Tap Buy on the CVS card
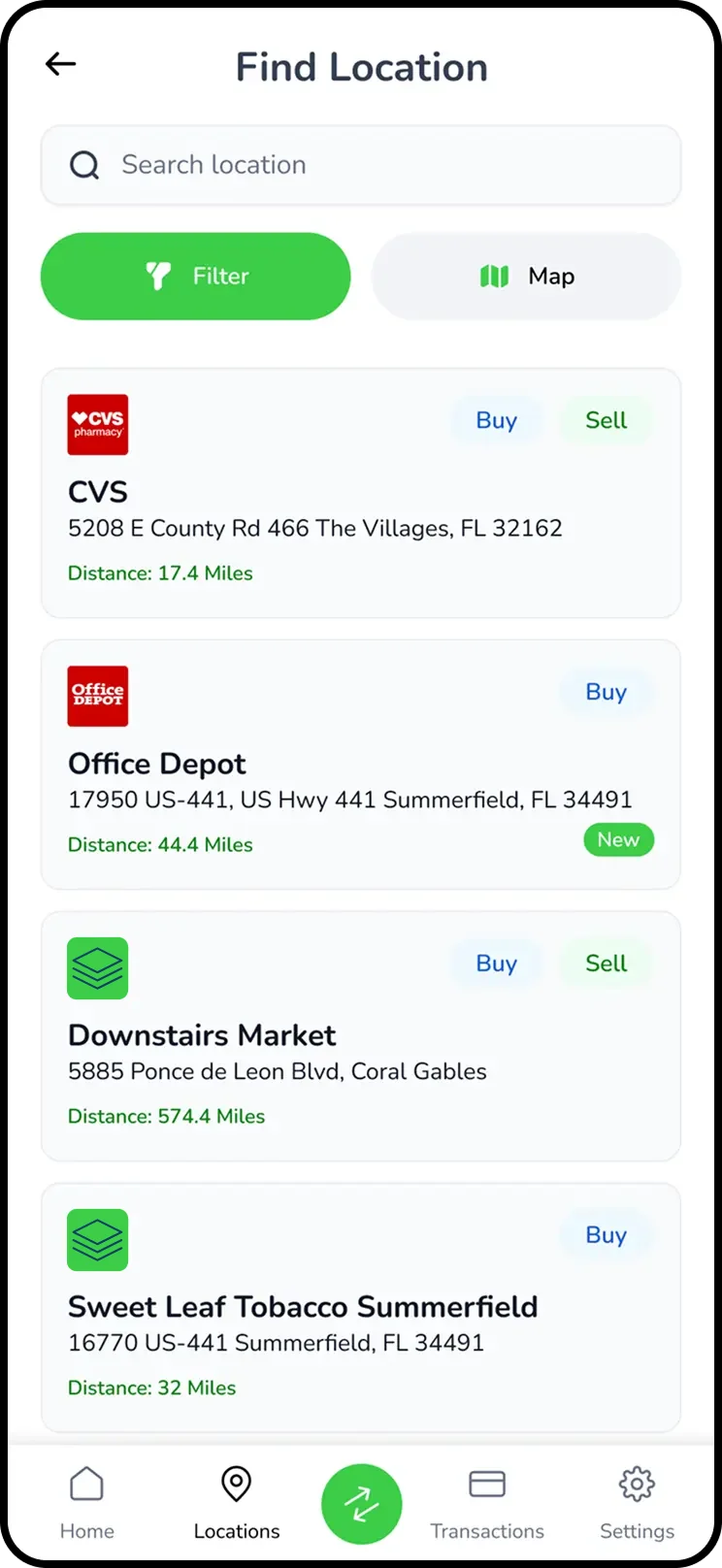The image size is (722, 1568). click(496, 420)
